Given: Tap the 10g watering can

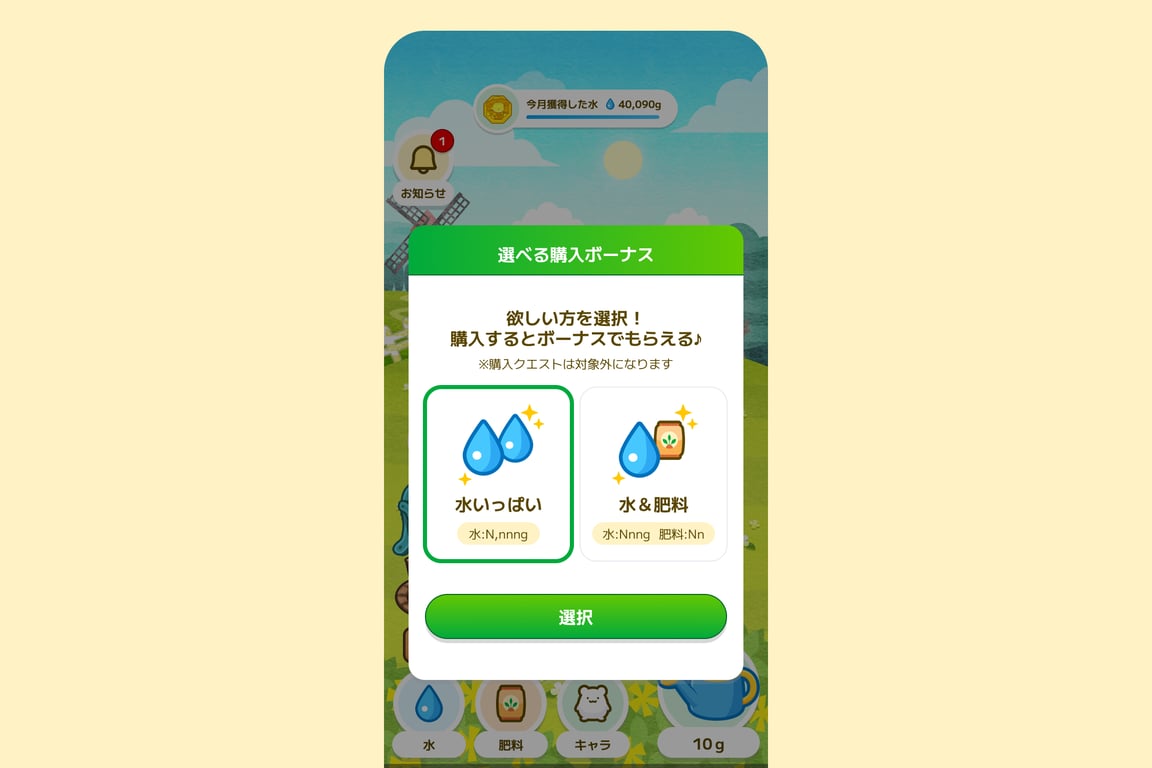Looking at the screenshot, I should coord(708,712).
